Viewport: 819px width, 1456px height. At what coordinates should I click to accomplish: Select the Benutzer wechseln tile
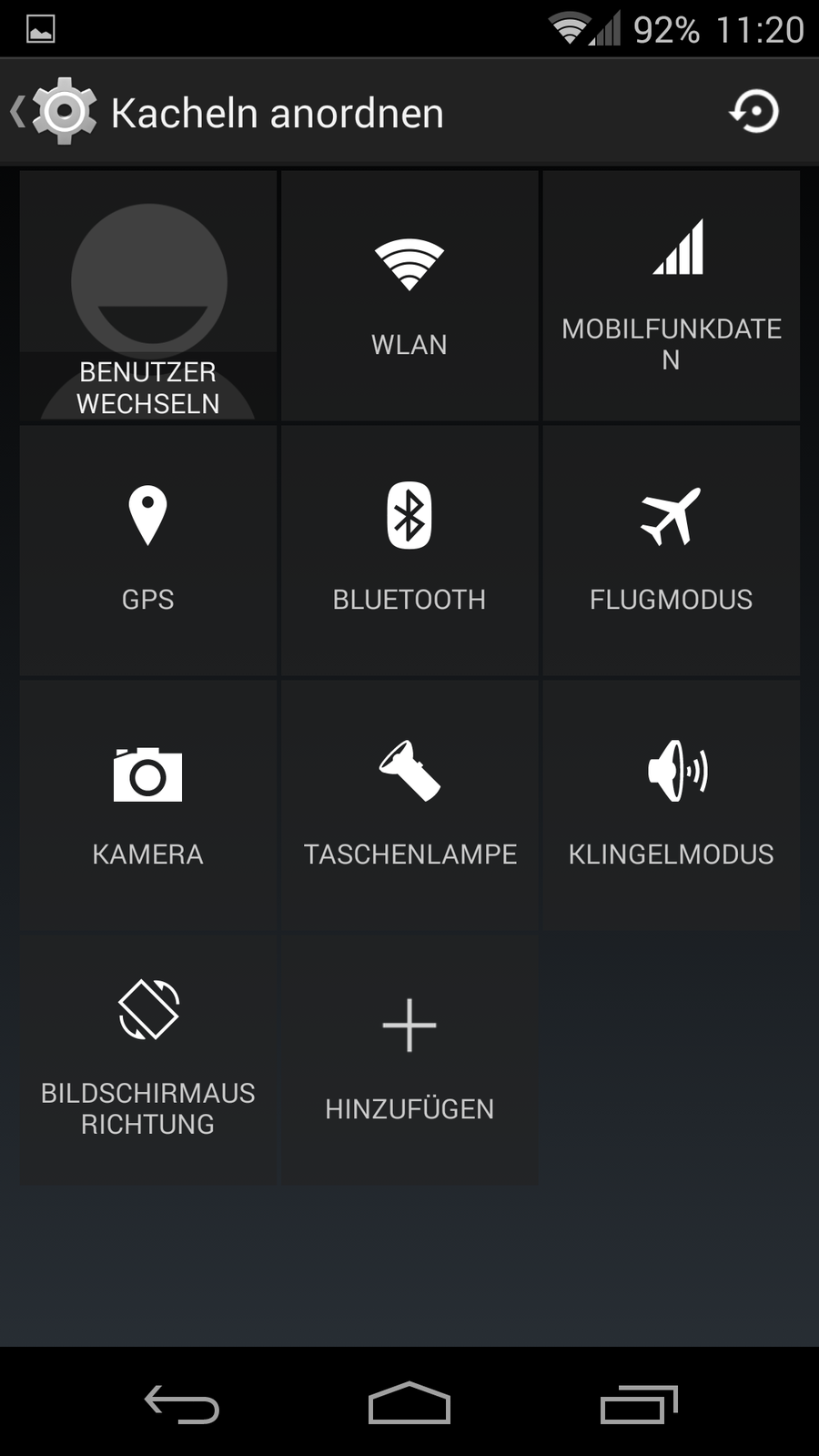click(148, 296)
